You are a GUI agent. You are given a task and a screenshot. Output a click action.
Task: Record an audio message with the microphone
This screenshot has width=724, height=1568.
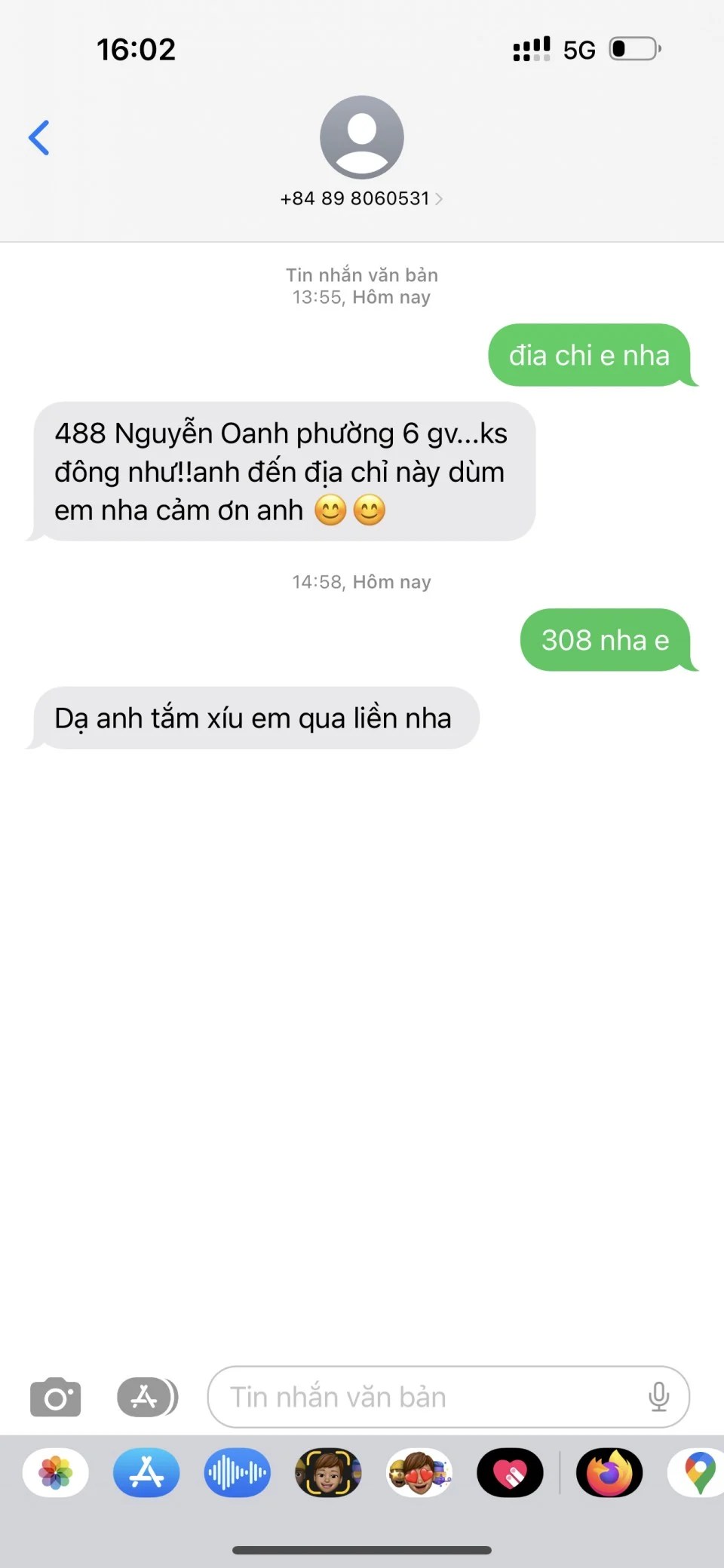pos(658,1397)
